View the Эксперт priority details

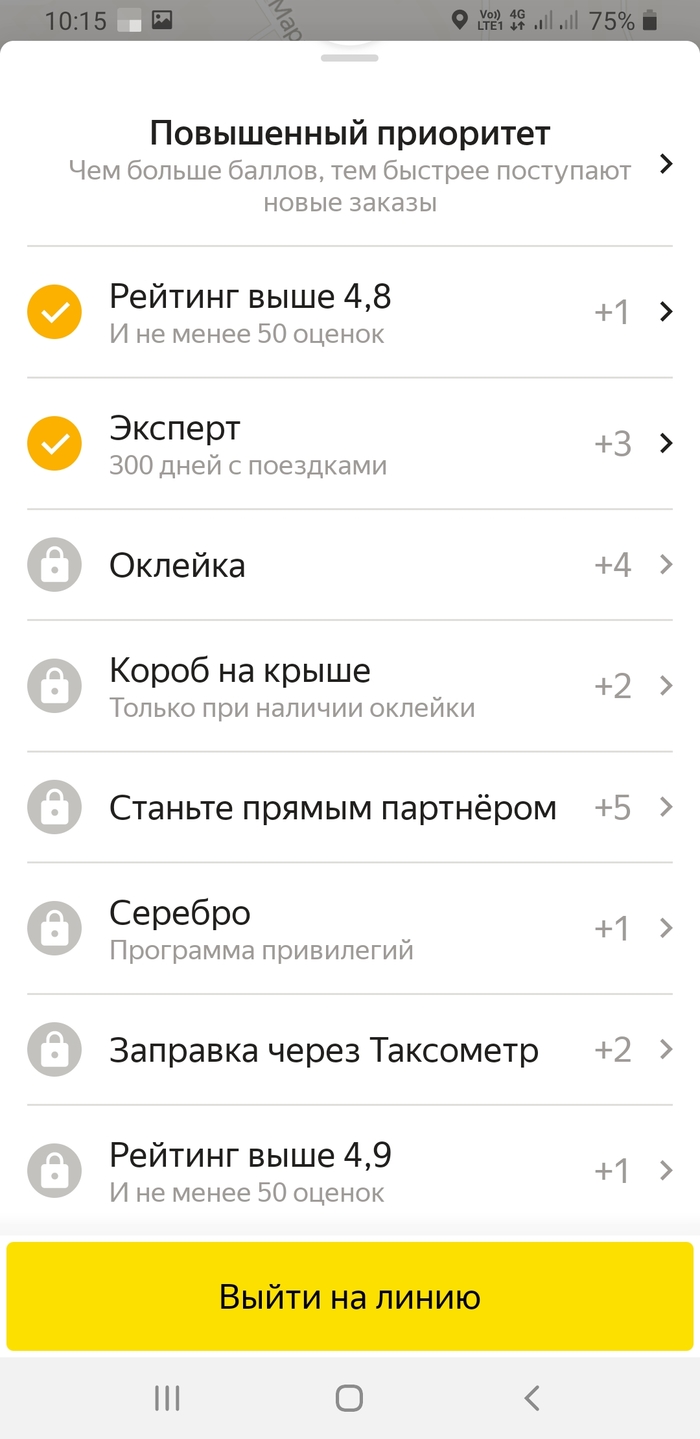coord(350,444)
